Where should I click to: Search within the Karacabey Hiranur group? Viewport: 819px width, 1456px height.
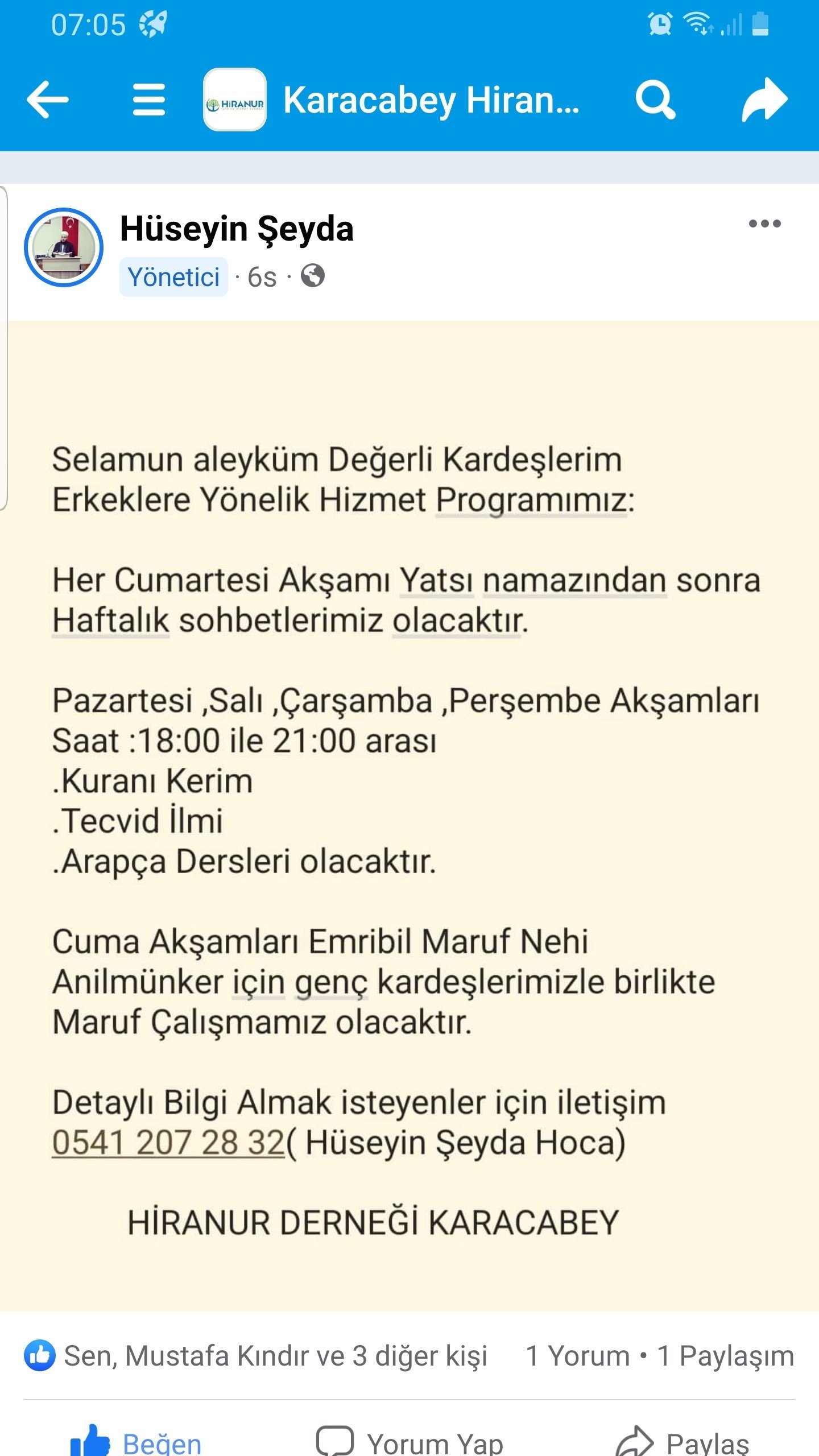point(655,100)
